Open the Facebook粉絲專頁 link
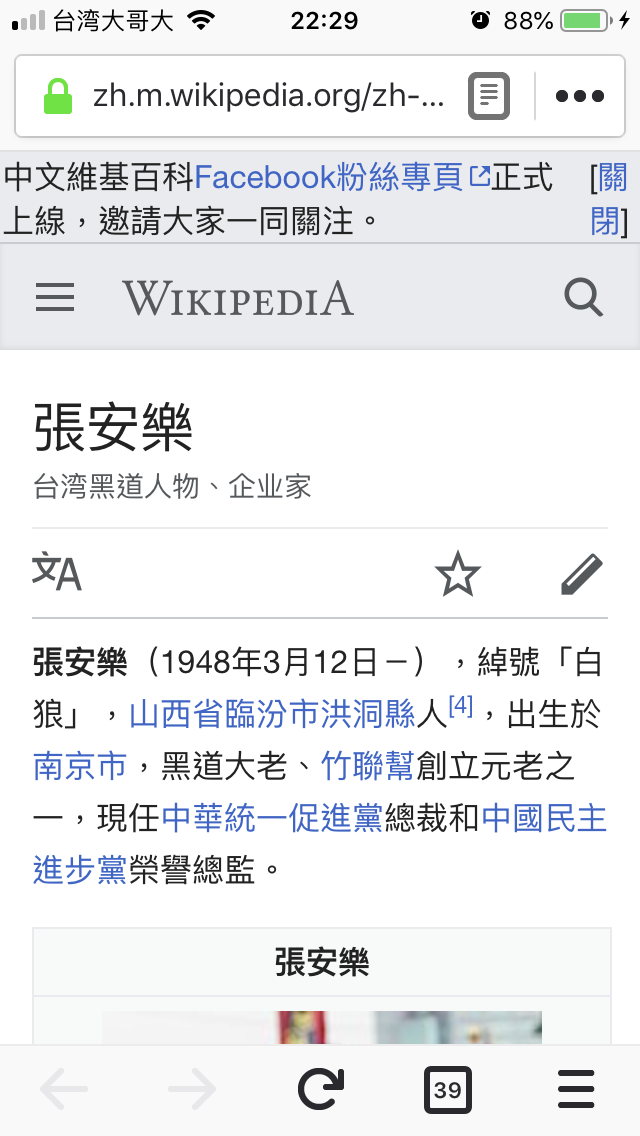Image resolution: width=640 pixels, height=1136 pixels. [x=342, y=177]
